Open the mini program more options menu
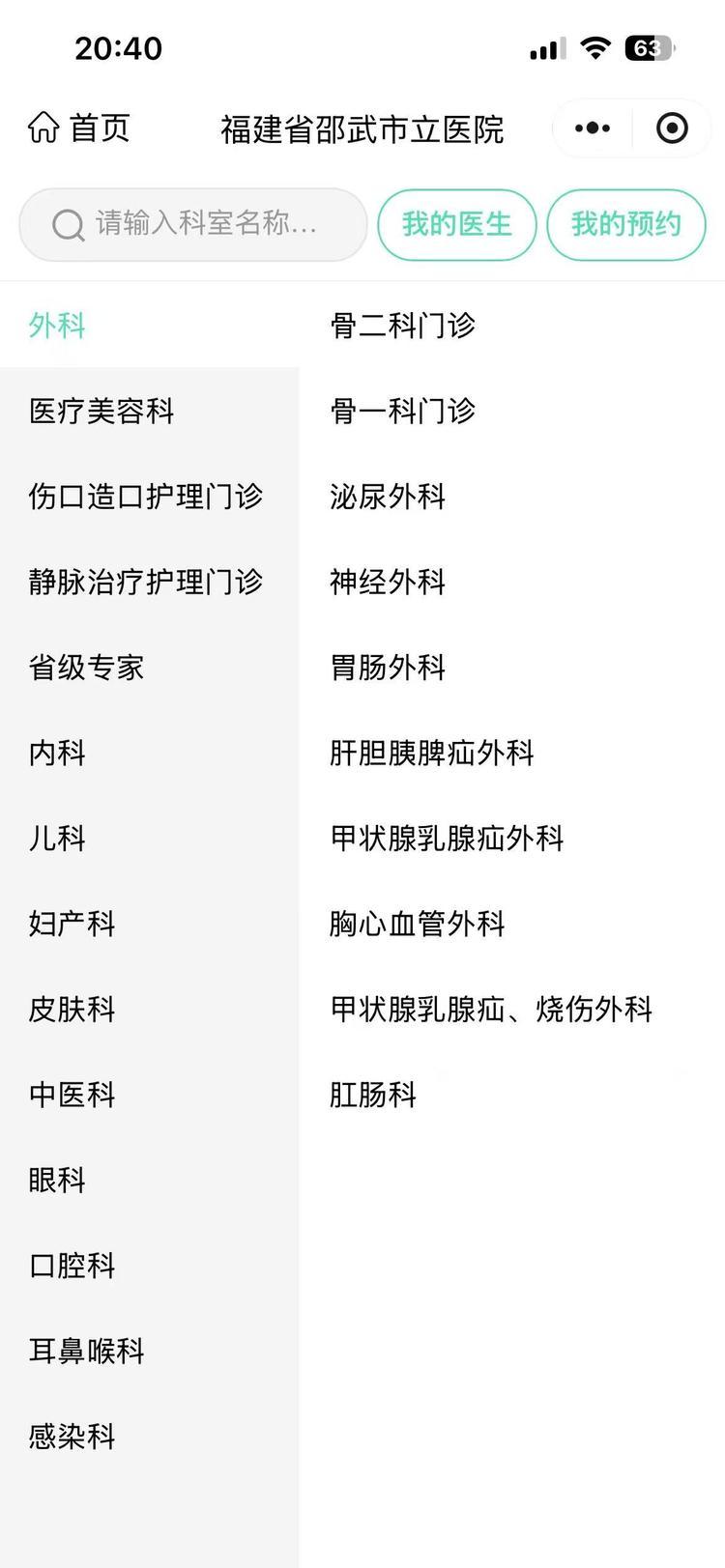 (x=592, y=128)
